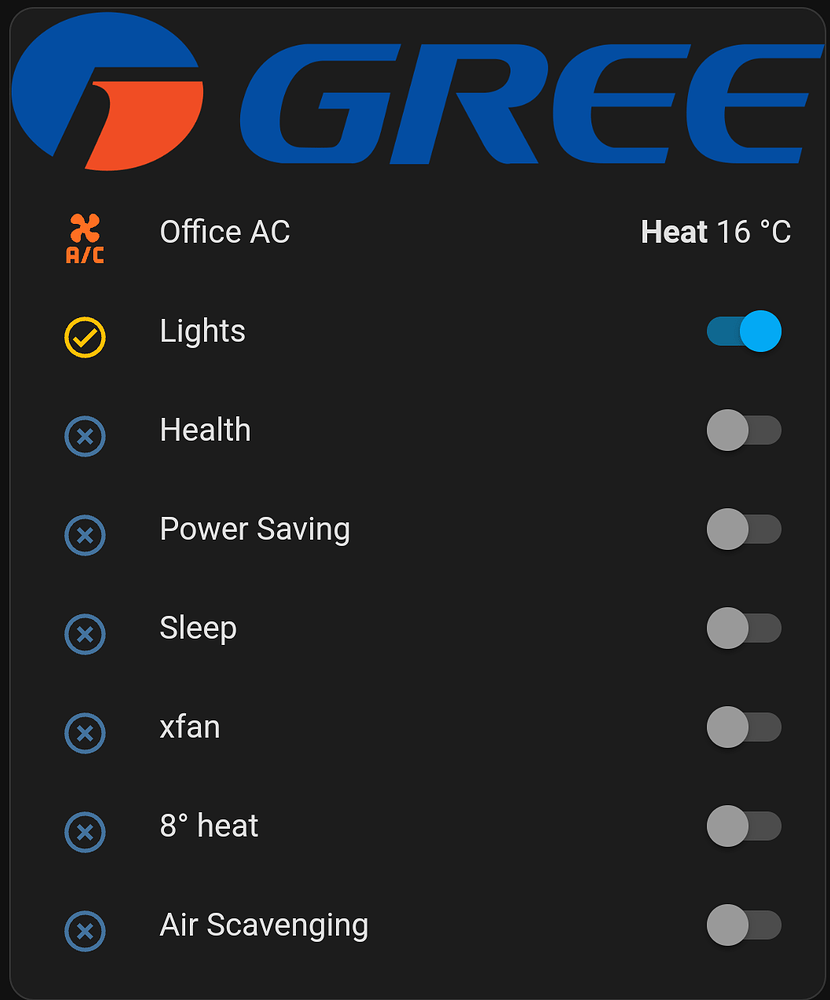830x1000 pixels.
Task: Enable Power Saving mode
Action: (744, 529)
